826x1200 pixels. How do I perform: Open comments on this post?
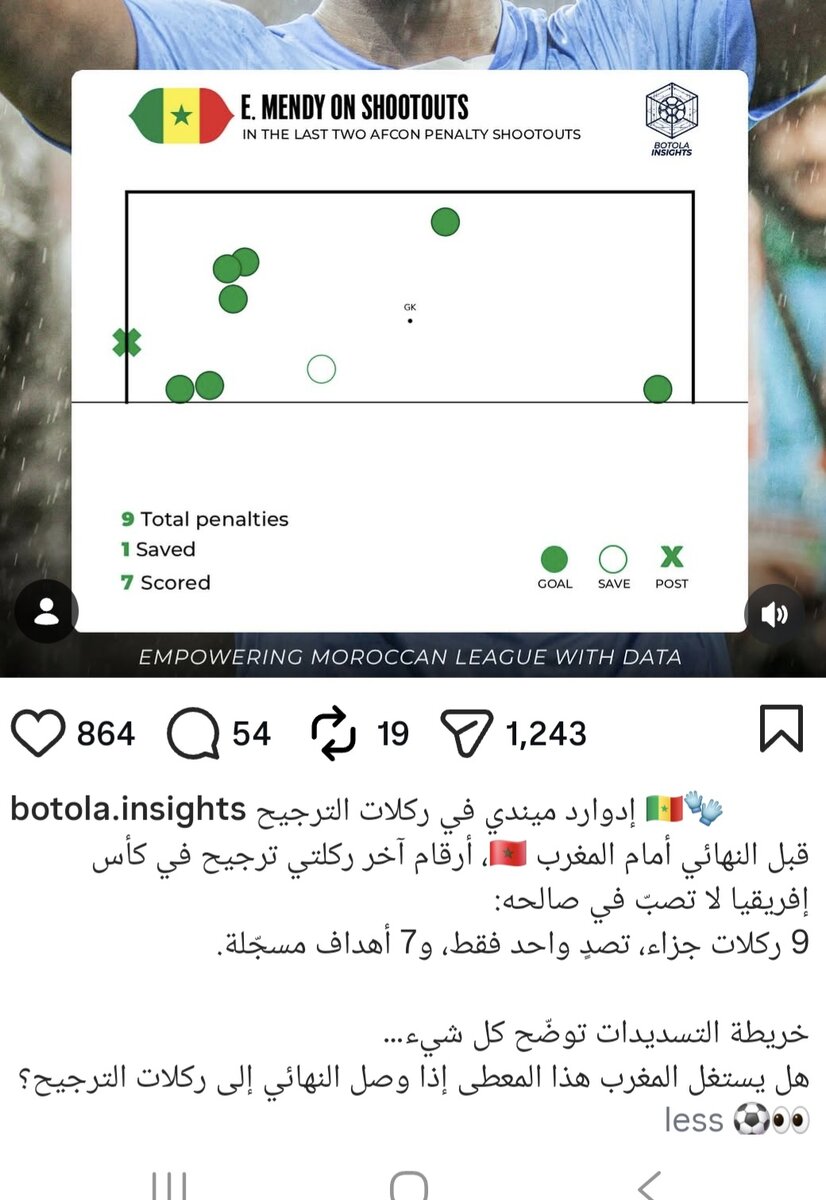(x=193, y=734)
